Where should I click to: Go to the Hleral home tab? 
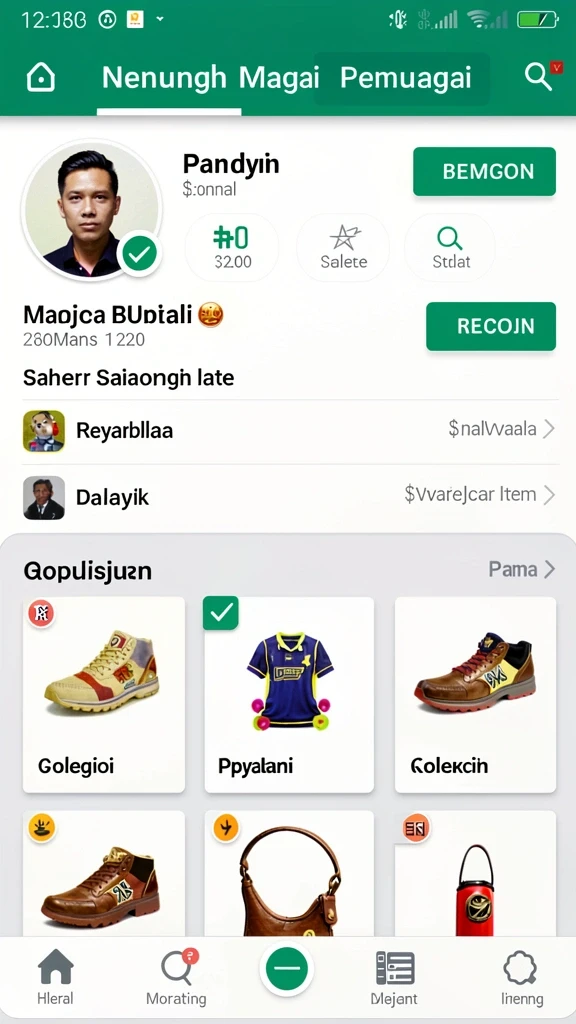tap(56, 977)
